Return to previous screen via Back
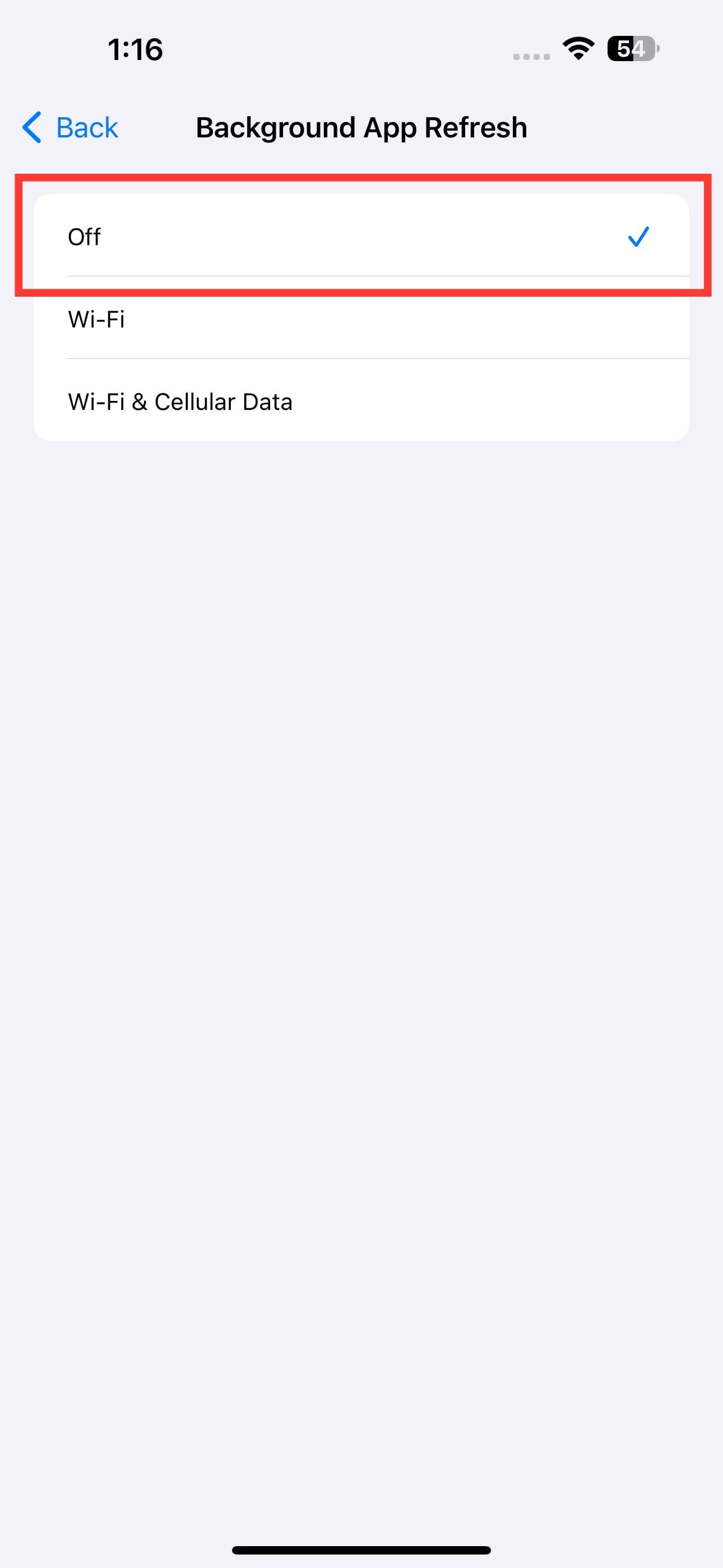 click(x=69, y=127)
